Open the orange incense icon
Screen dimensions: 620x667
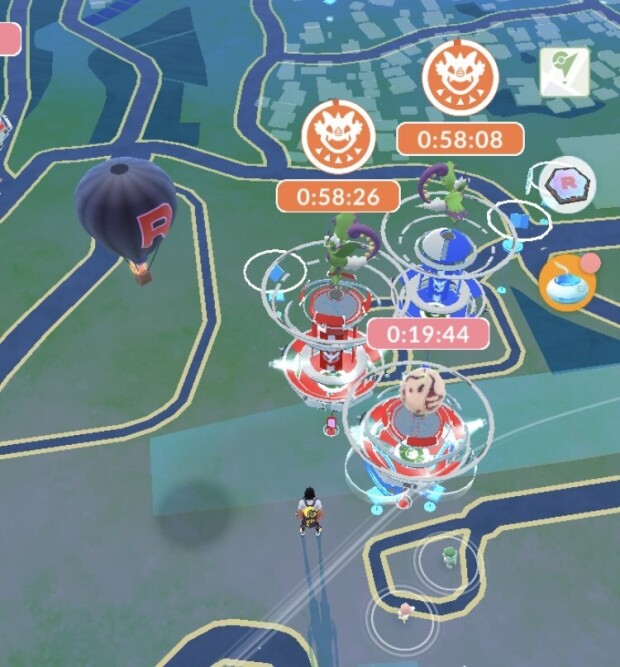[x=567, y=282]
